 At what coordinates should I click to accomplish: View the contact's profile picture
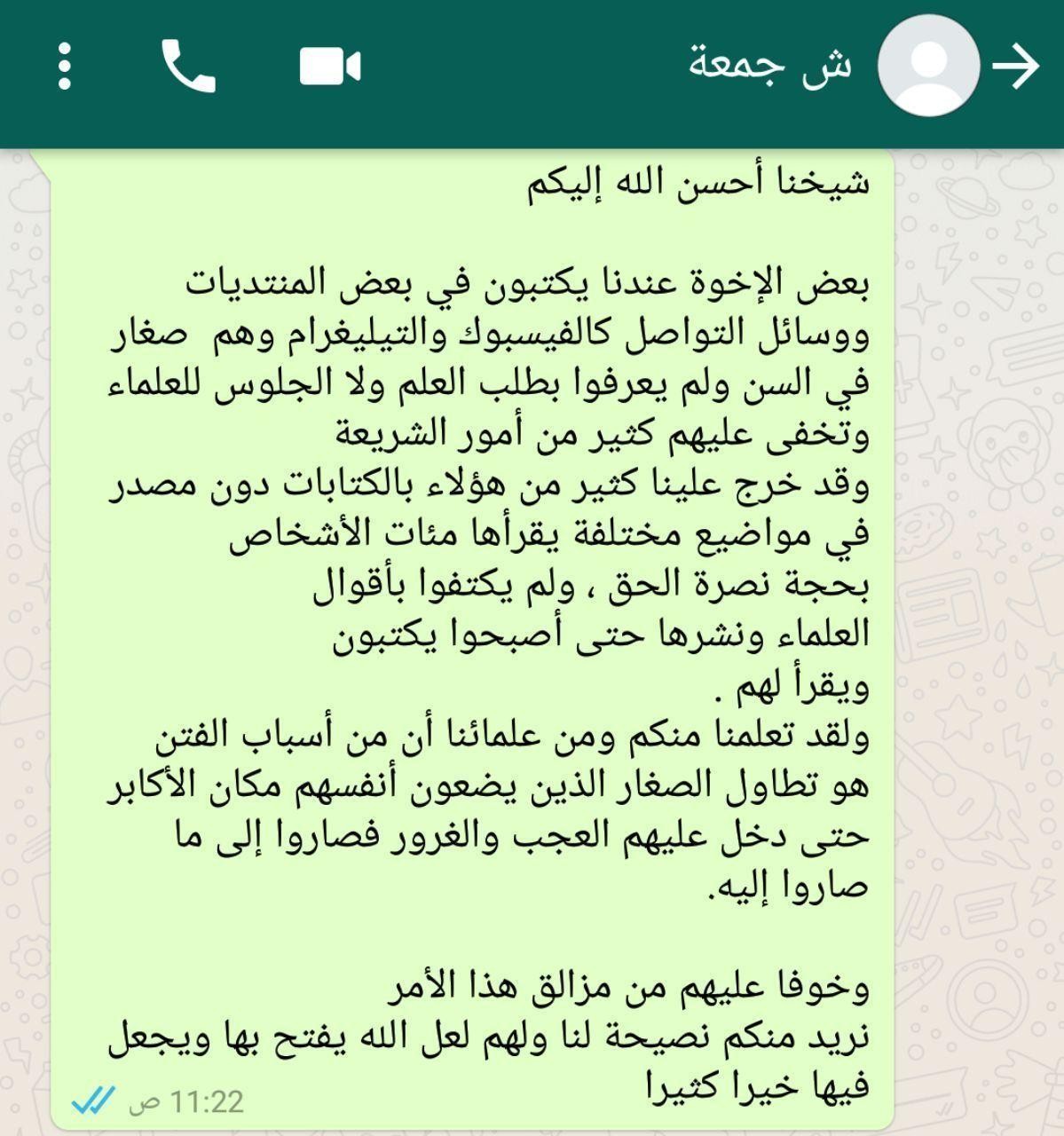(x=928, y=66)
